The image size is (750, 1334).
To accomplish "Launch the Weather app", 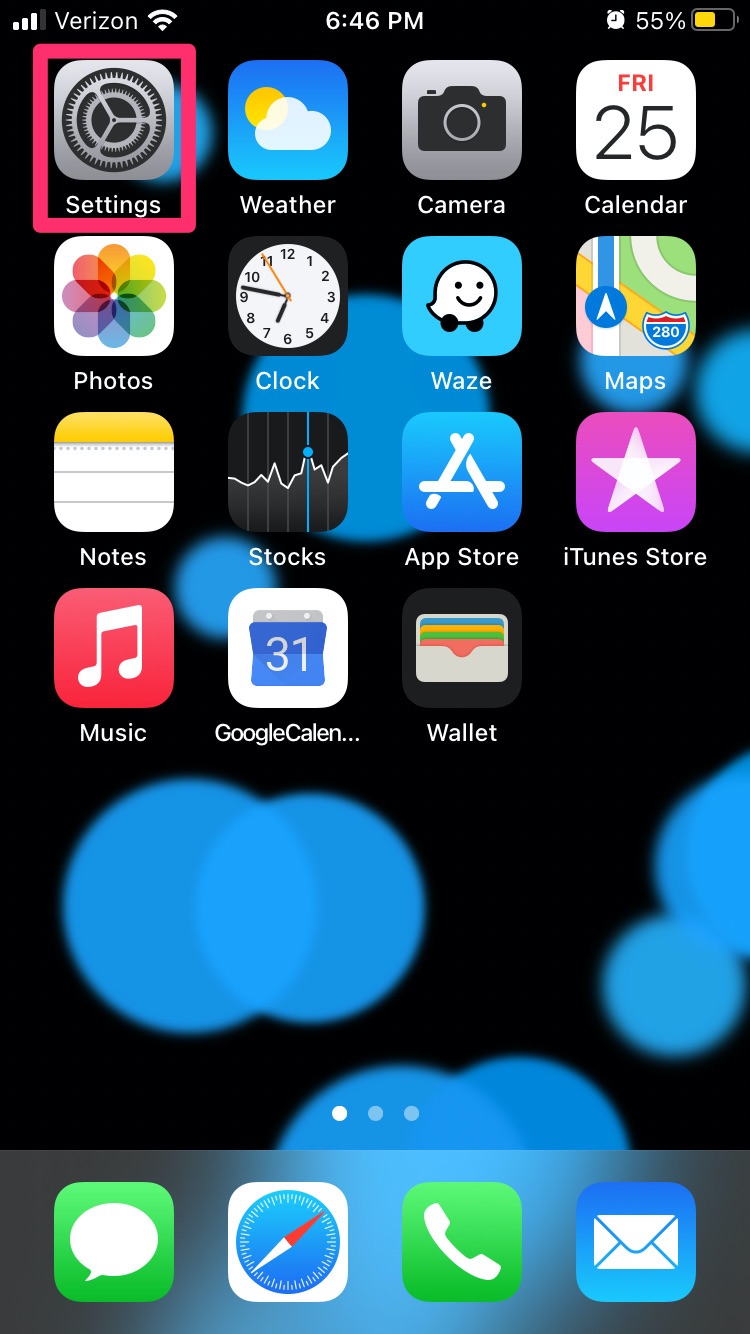I will point(287,120).
